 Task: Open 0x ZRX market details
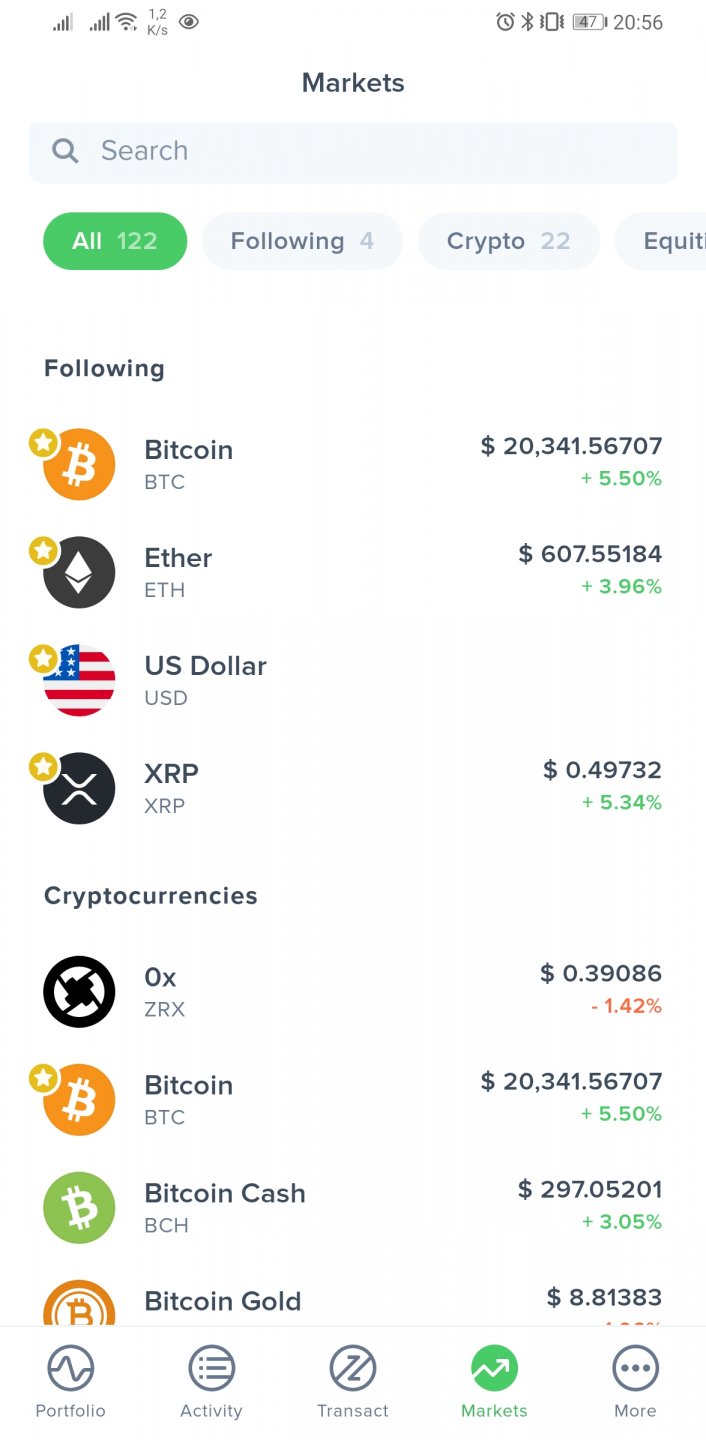coord(352,991)
